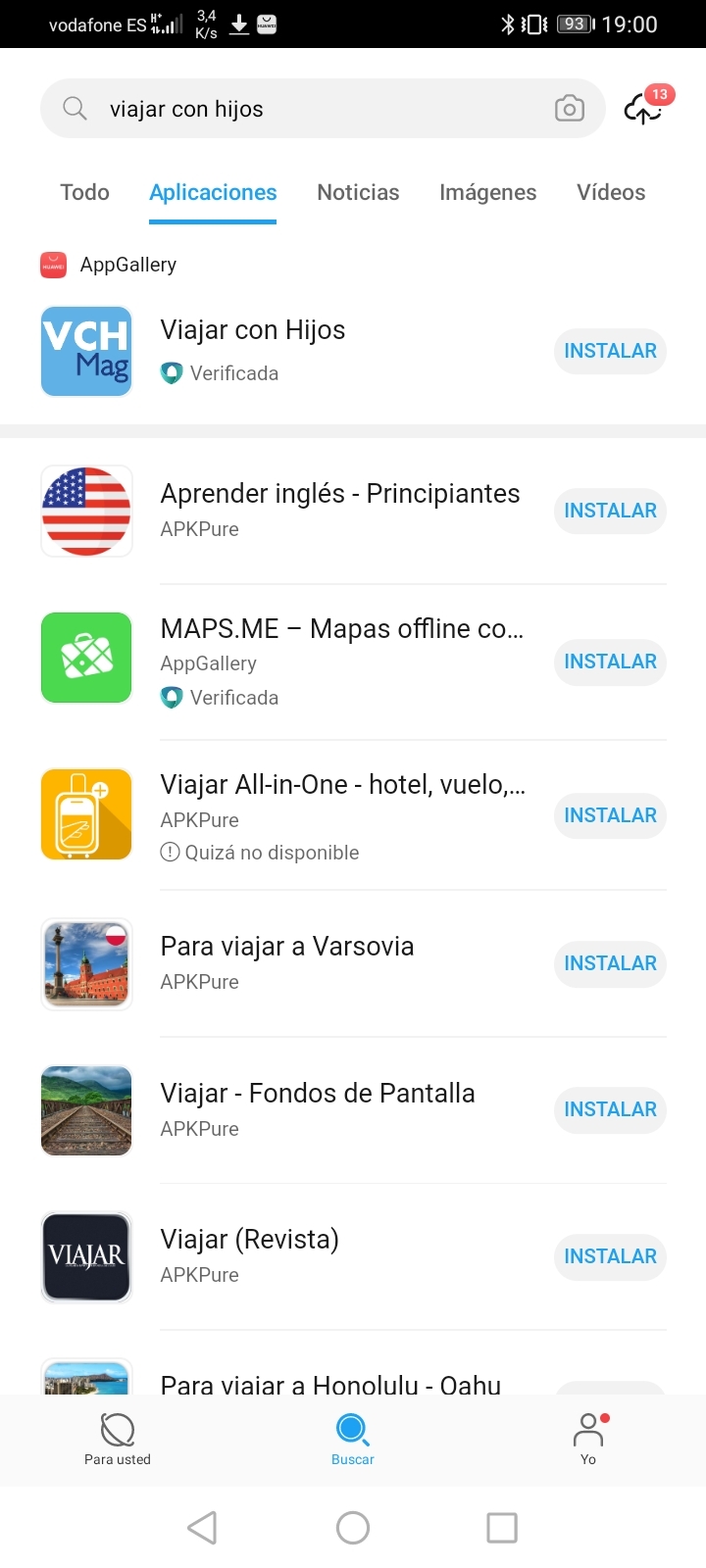
Task: Switch to the Noticias tab
Action: (358, 192)
